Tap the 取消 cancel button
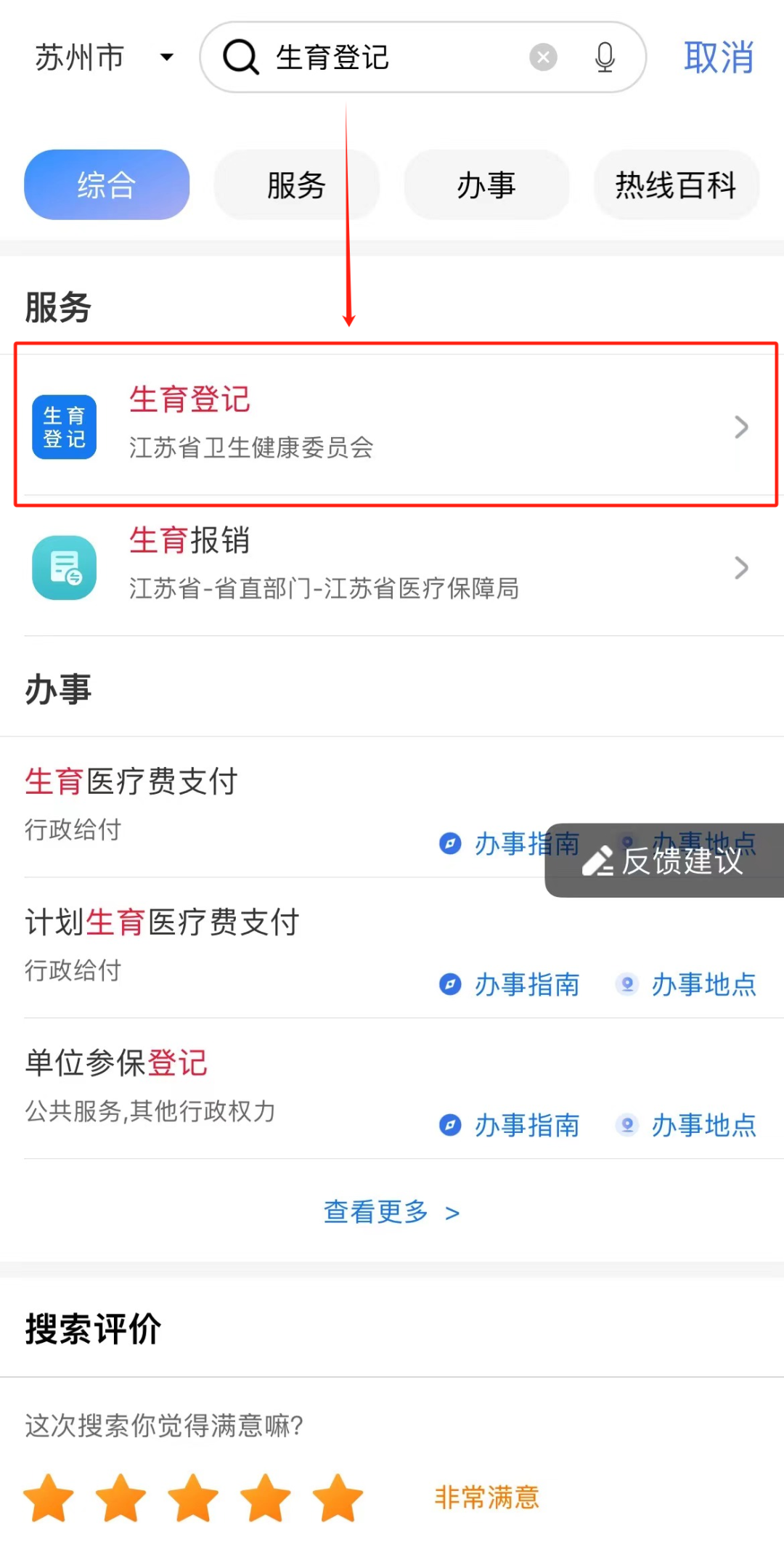 (718, 57)
